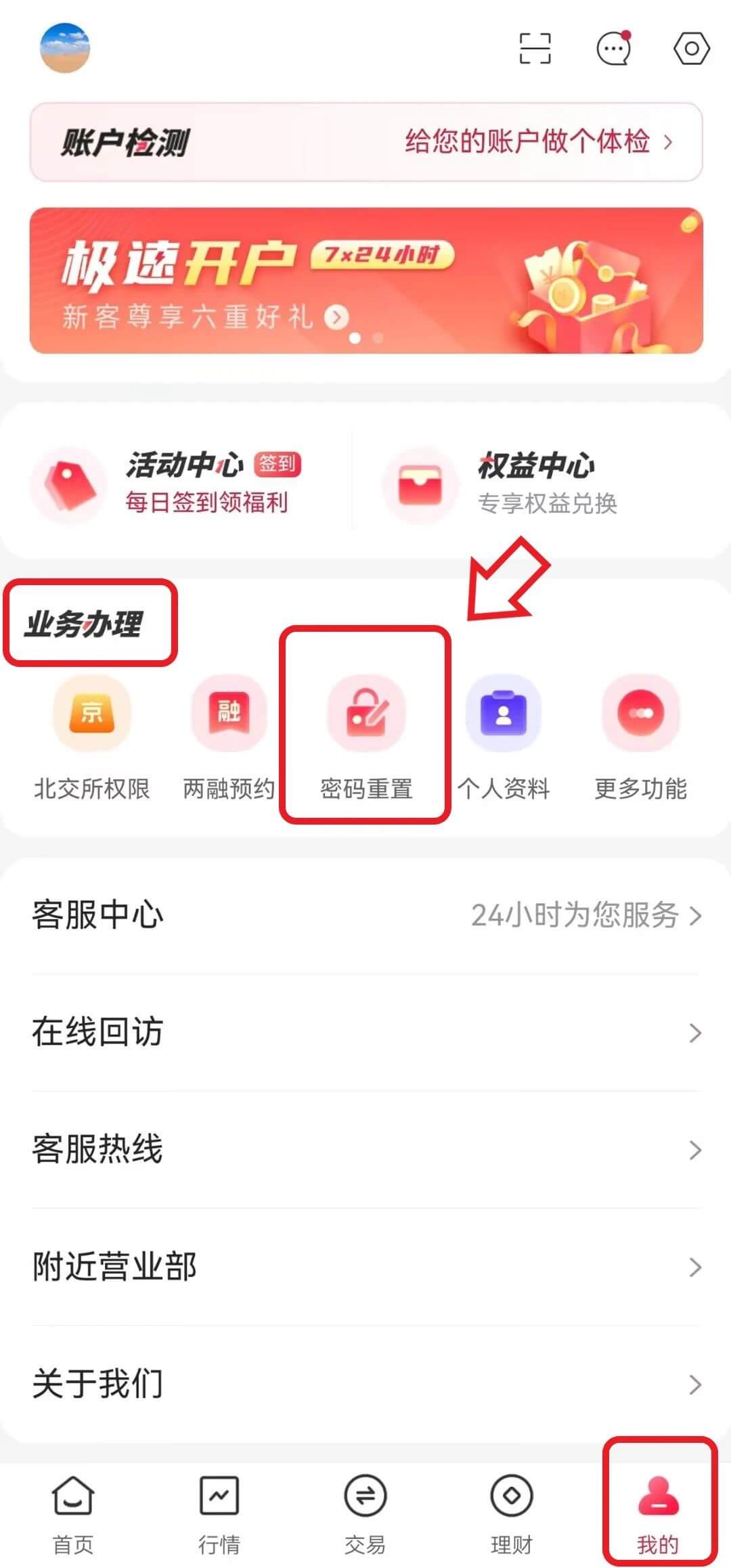
Task: Open the 极速开户 promotional banner
Action: [x=365, y=280]
